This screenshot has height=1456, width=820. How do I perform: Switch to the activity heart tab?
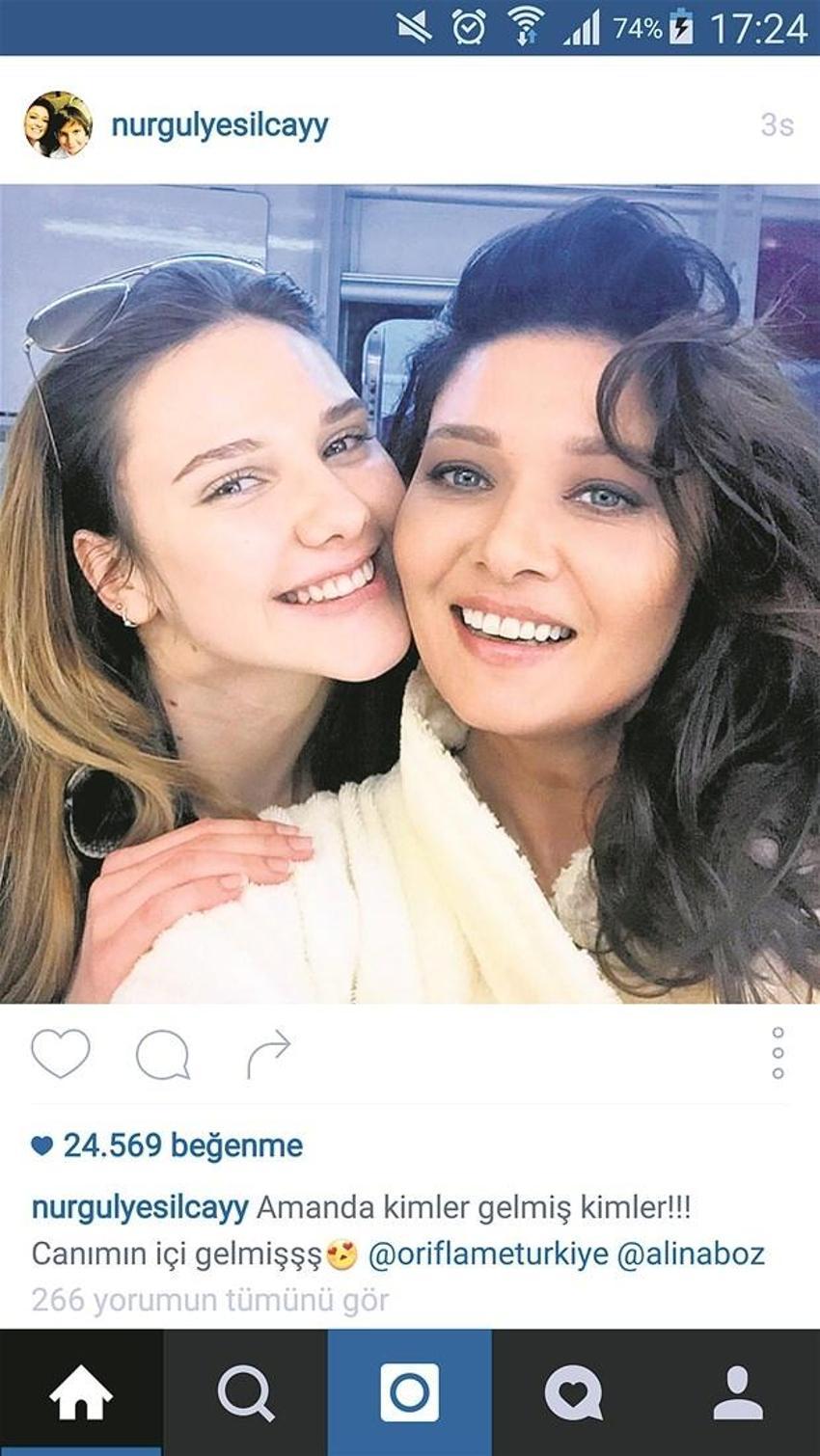pos(574,1392)
